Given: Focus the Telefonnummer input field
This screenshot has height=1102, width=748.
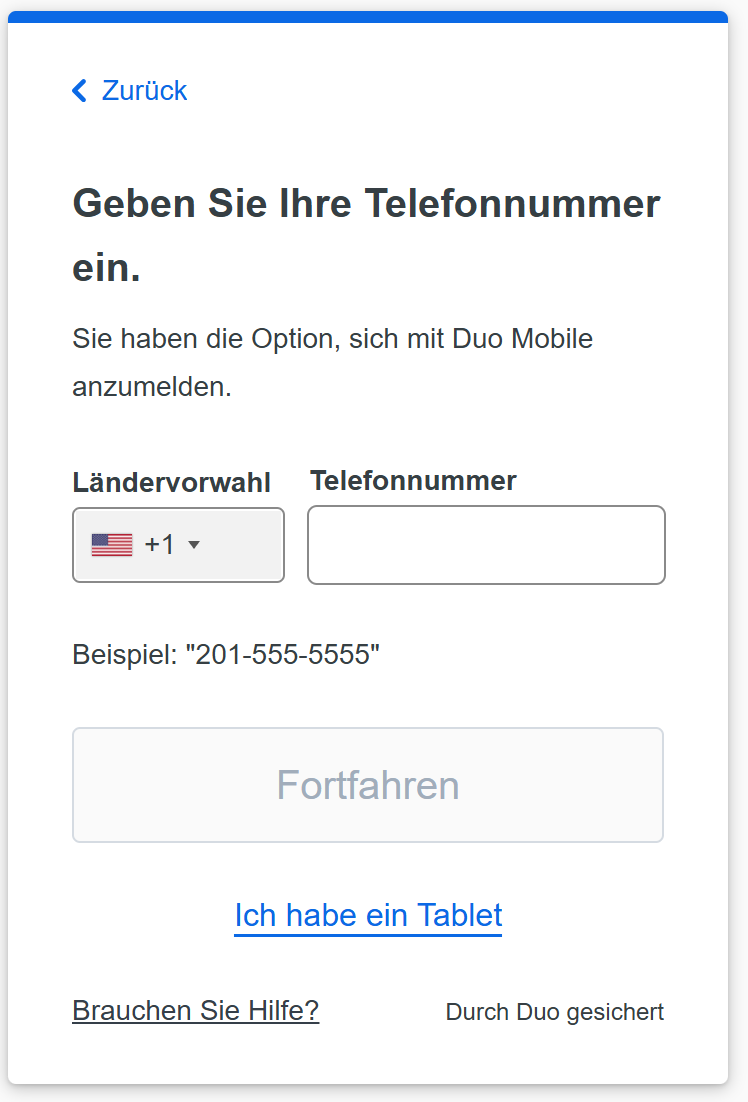Looking at the screenshot, I should [486, 545].
